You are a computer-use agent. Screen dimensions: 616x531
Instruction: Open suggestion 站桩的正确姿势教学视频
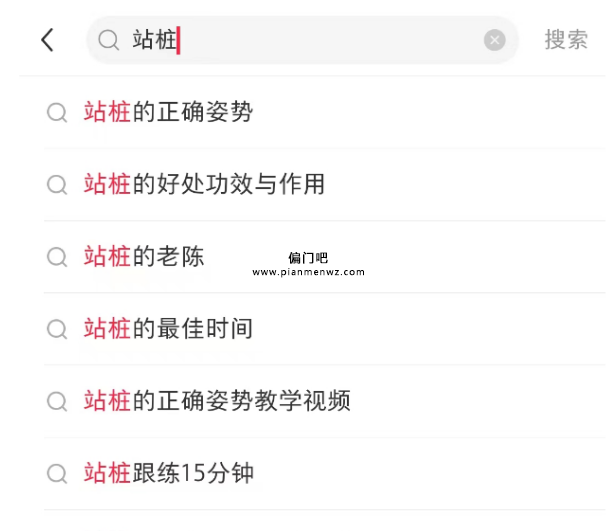(x=216, y=402)
